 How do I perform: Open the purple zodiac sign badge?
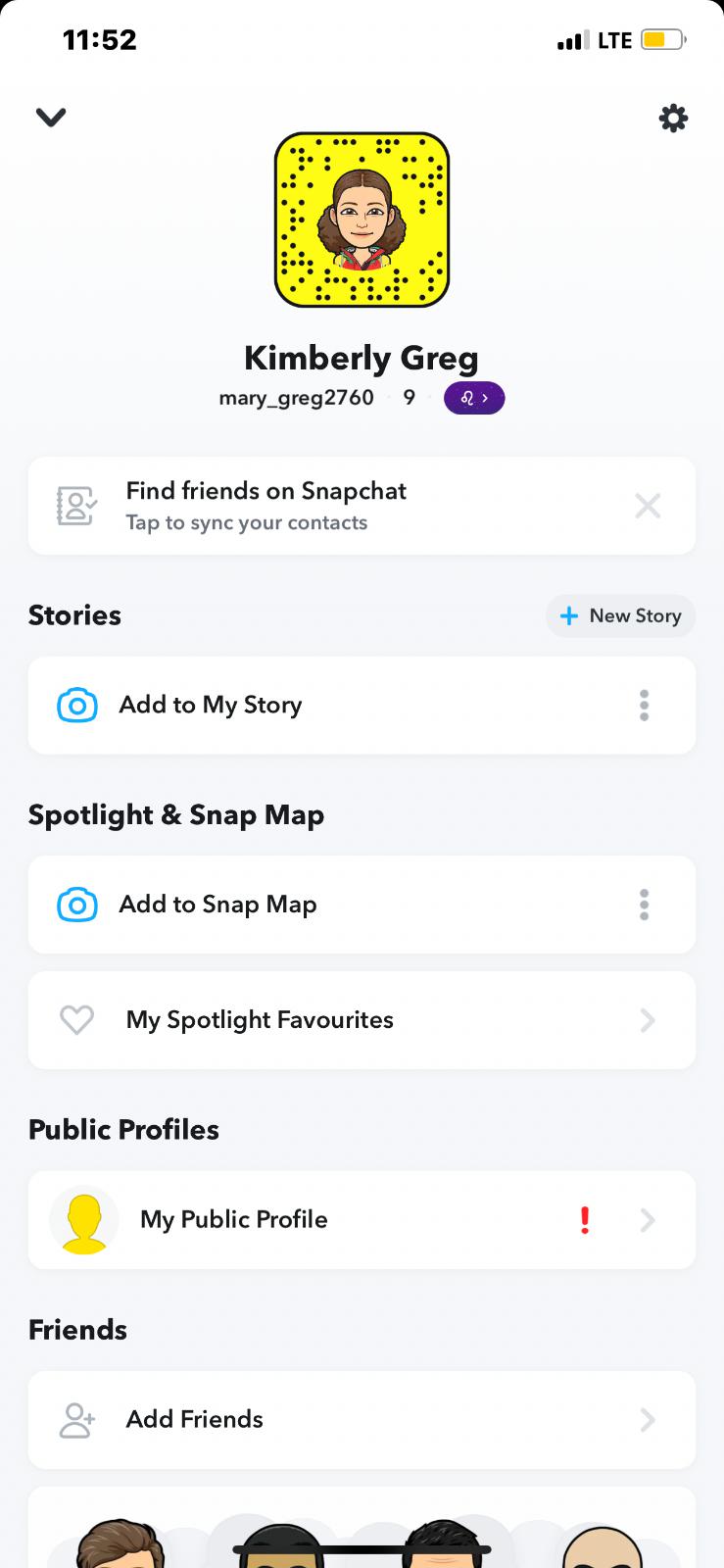point(474,398)
